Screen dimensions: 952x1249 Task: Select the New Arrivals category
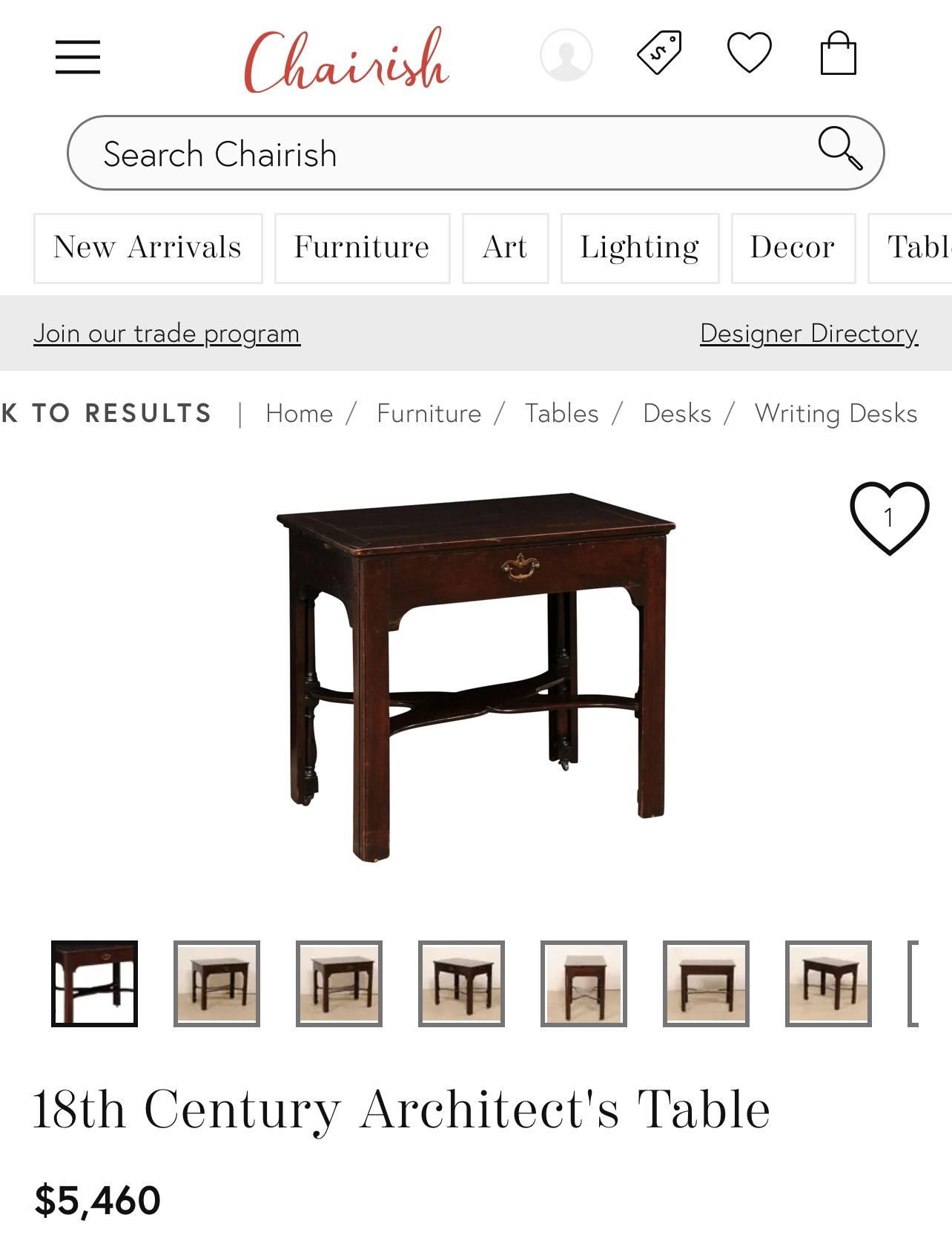[x=148, y=248]
